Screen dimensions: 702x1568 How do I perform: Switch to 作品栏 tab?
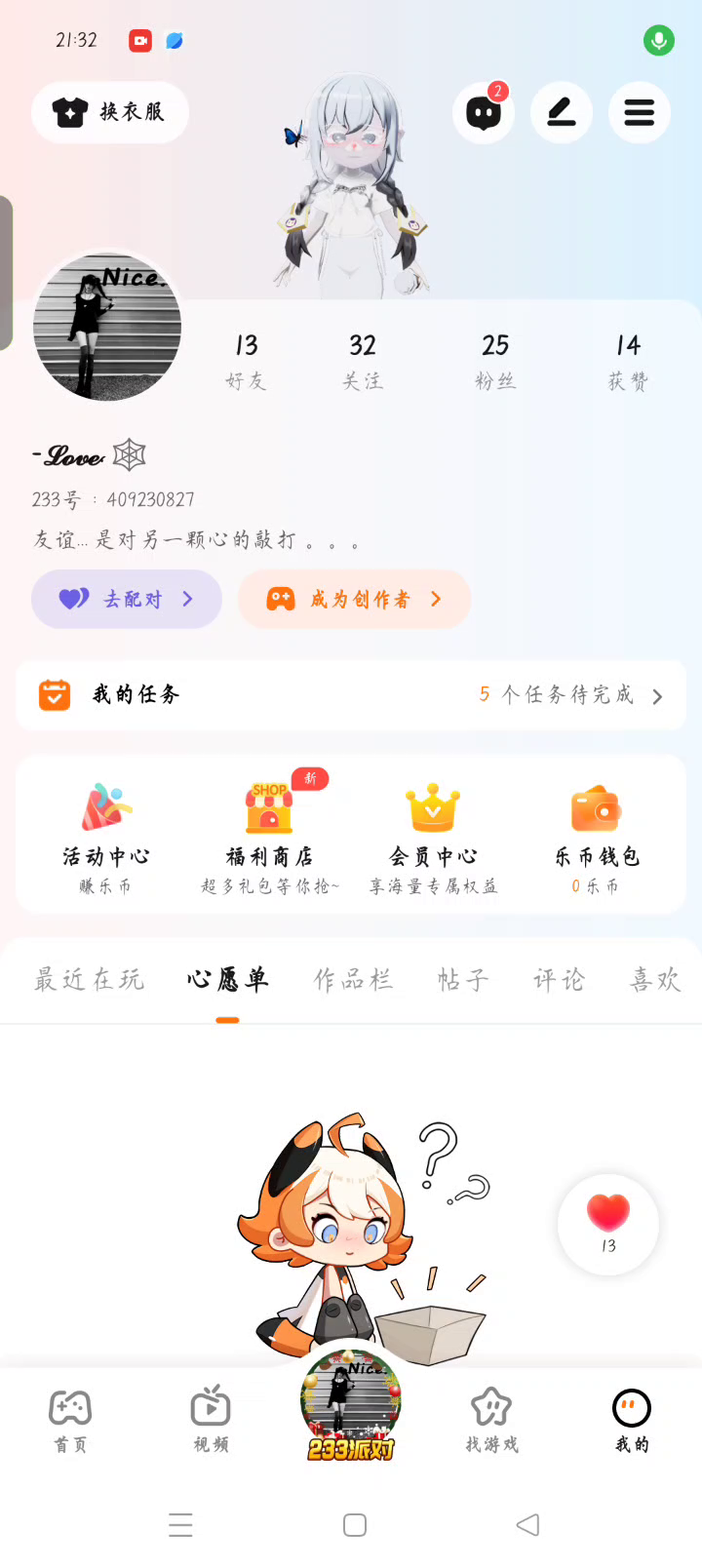click(354, 980)
